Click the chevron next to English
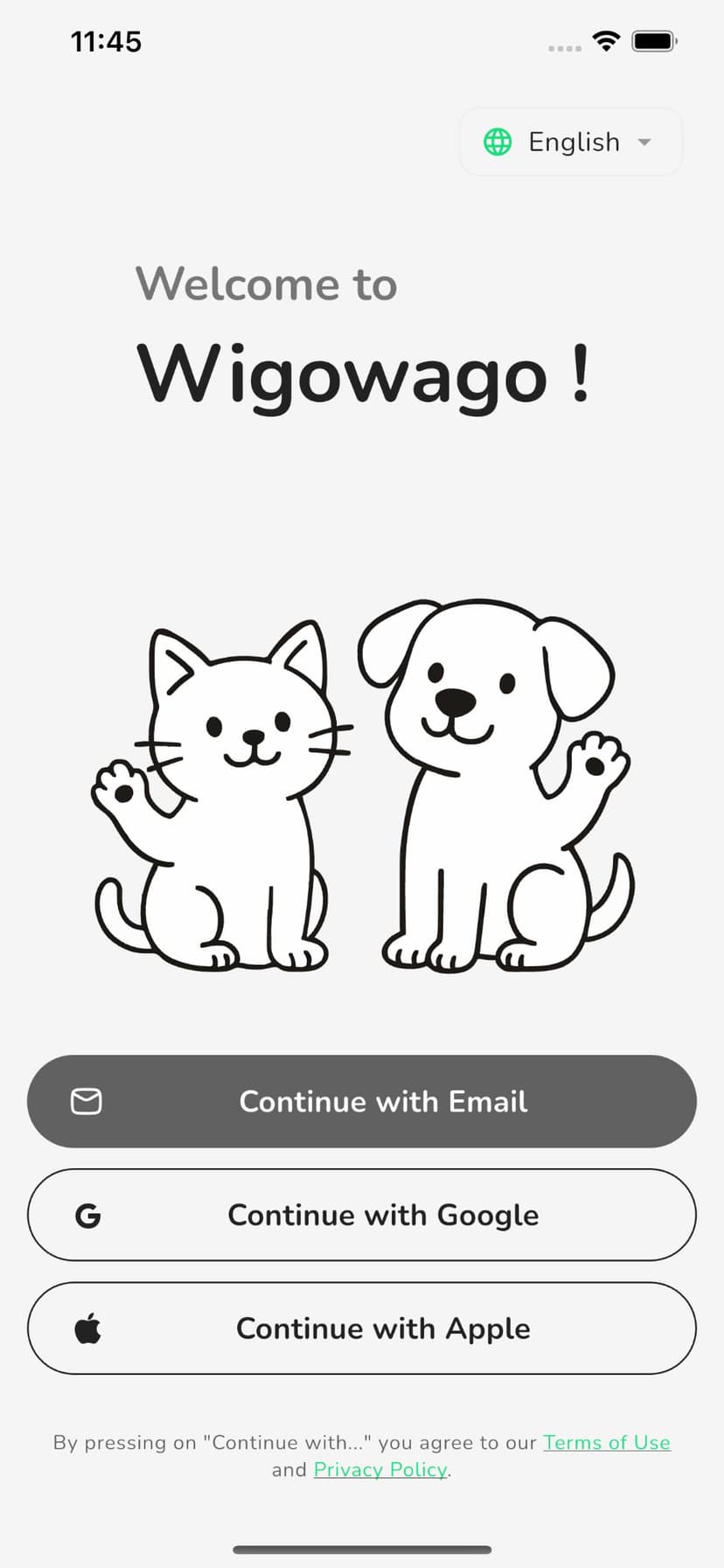The image size is (724, 1568). [644, 142]
